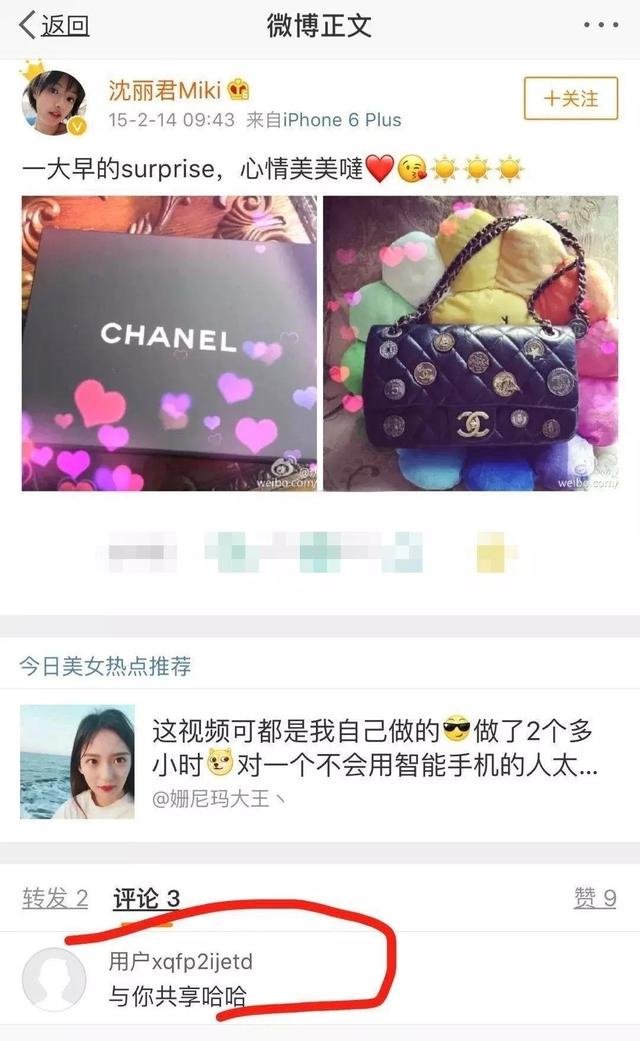Viewport: 640px width, 1041px height.
Task: Open the three-dot overflow menu
Action: (x=600, y=25)
